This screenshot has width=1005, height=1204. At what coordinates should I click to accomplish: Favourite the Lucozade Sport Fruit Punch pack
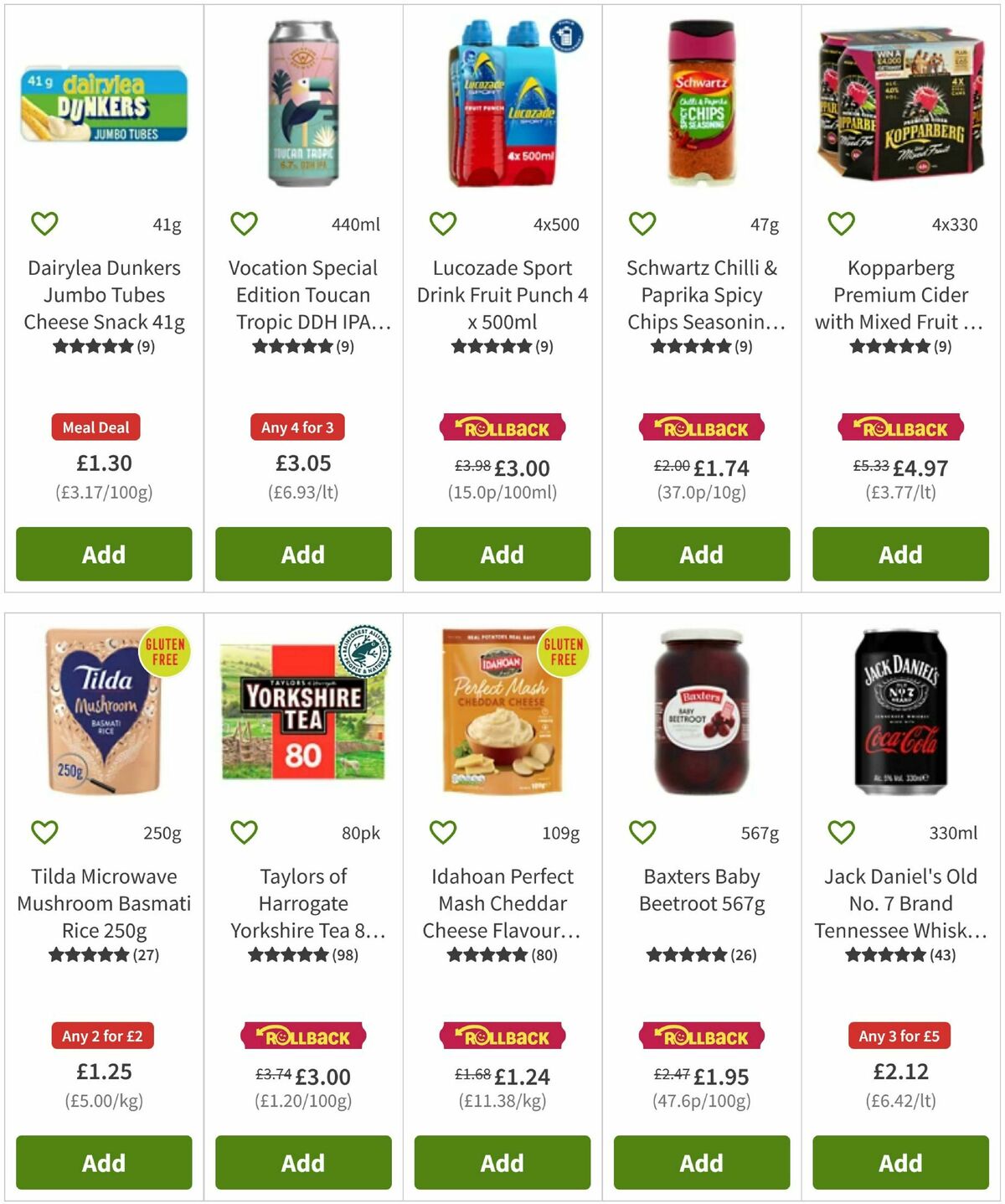point(442,223)
